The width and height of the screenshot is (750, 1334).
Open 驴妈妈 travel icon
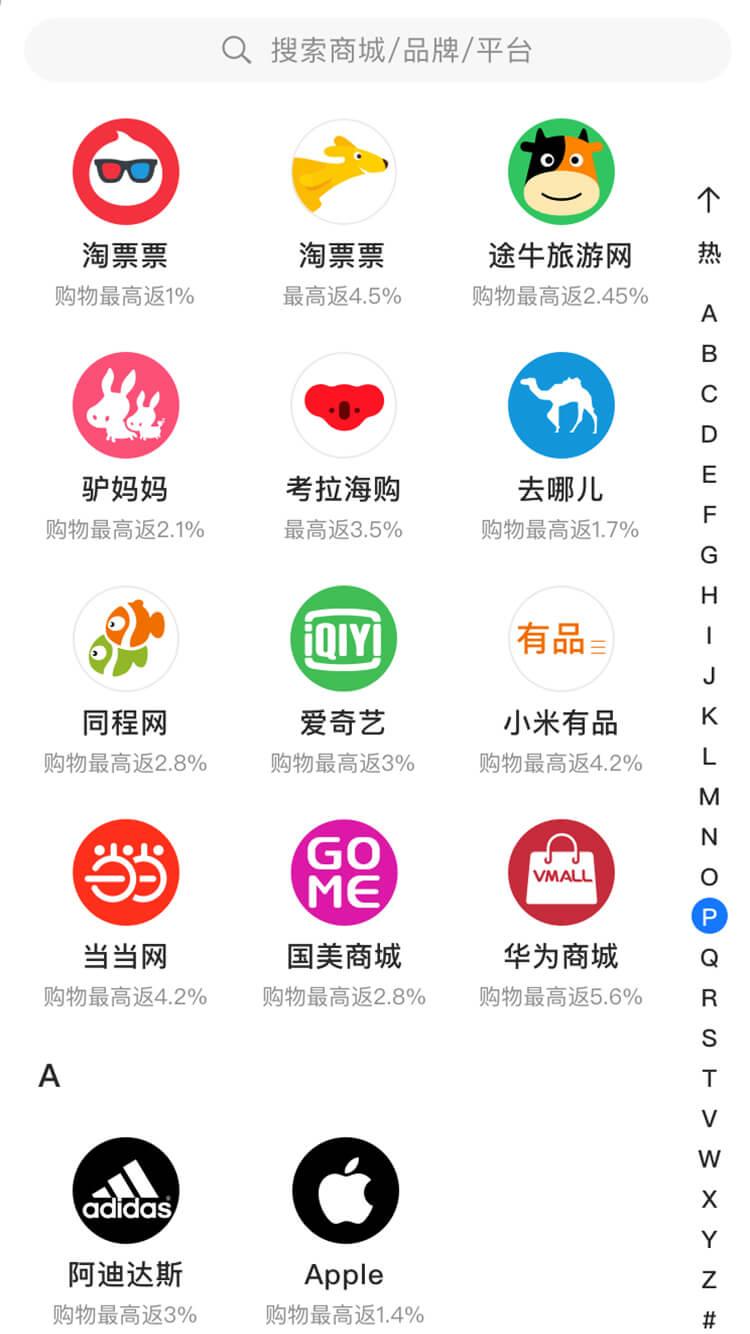point(125,405)
